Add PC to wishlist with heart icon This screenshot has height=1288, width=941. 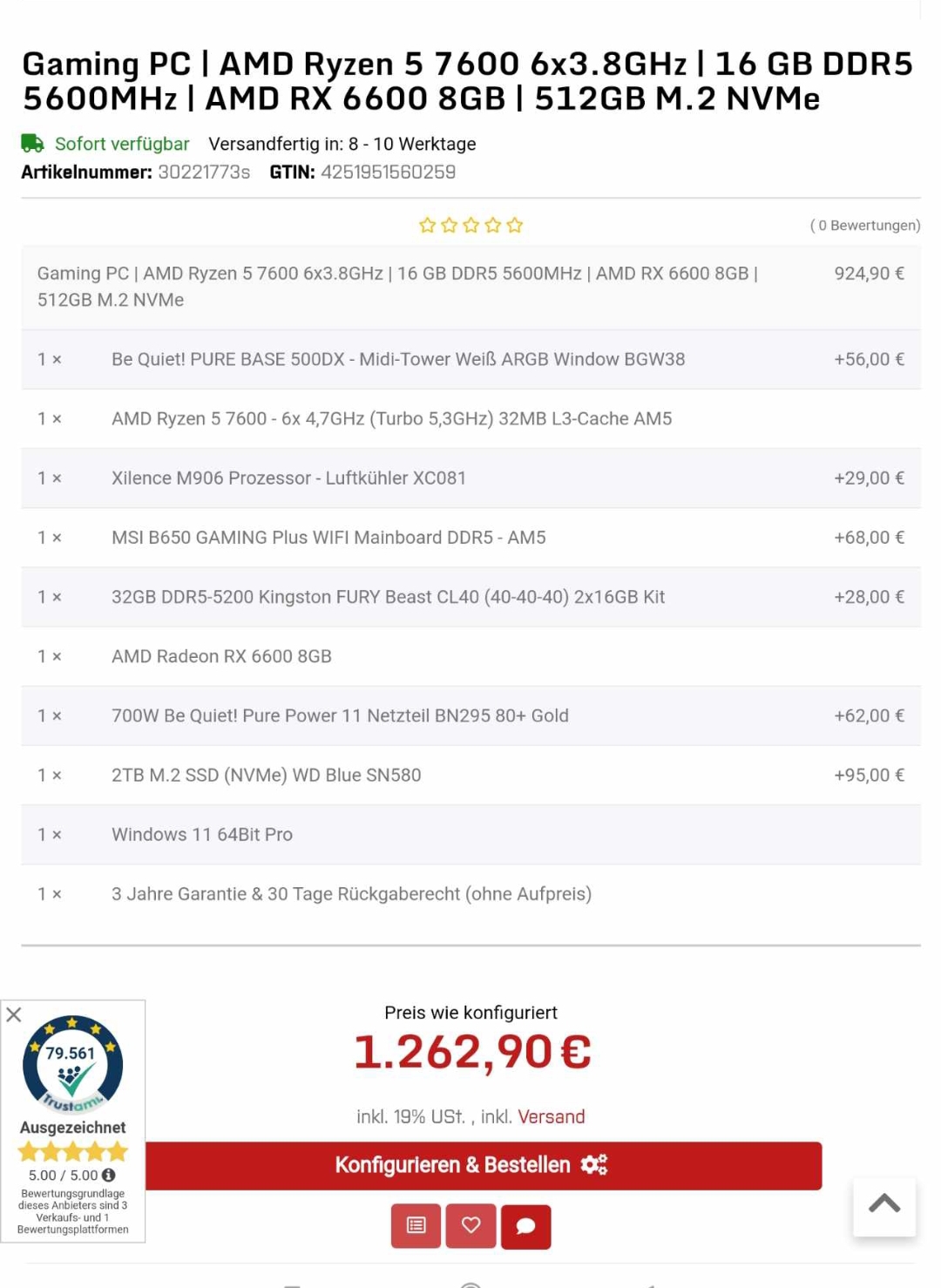[470, 1226]
